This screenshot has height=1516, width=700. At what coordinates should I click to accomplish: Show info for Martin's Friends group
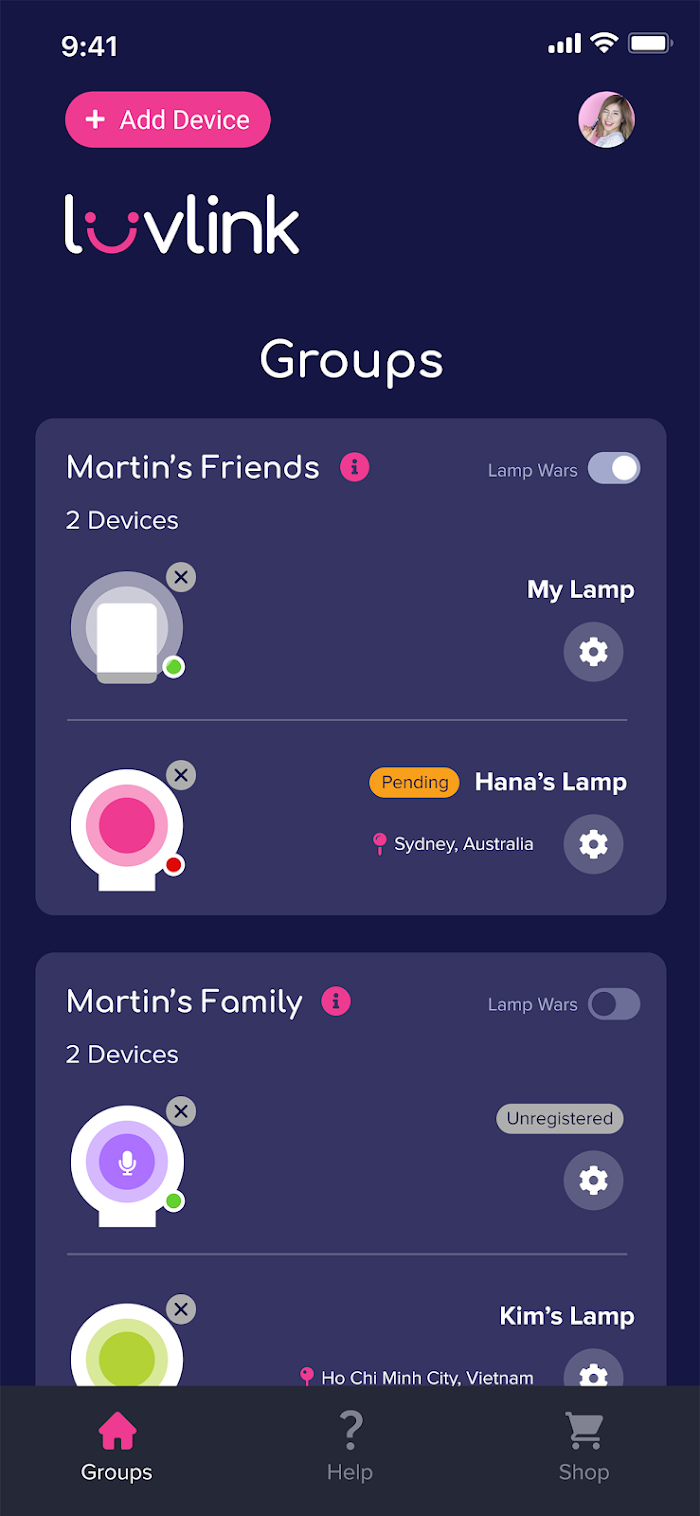click(355, 467)
